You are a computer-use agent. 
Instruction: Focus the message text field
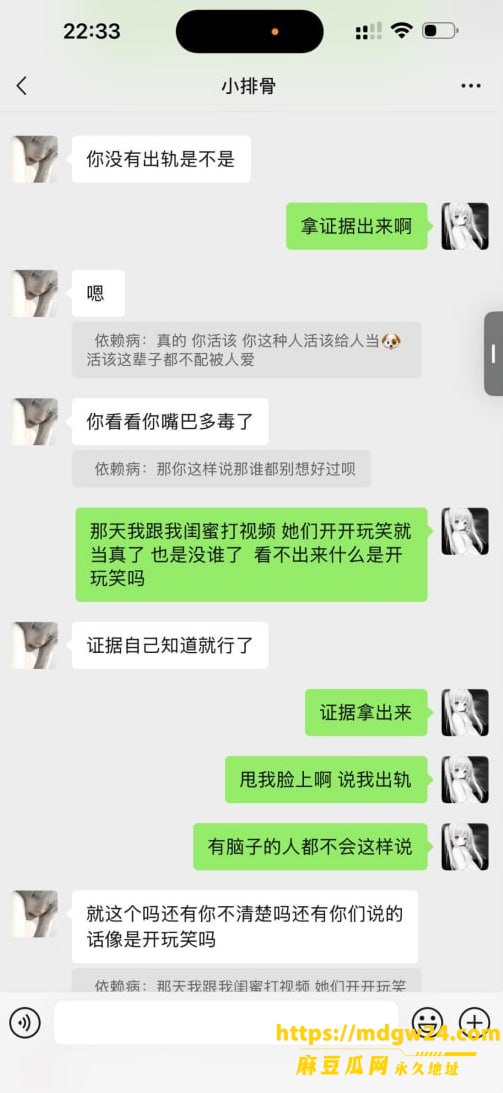point(226,1023)
